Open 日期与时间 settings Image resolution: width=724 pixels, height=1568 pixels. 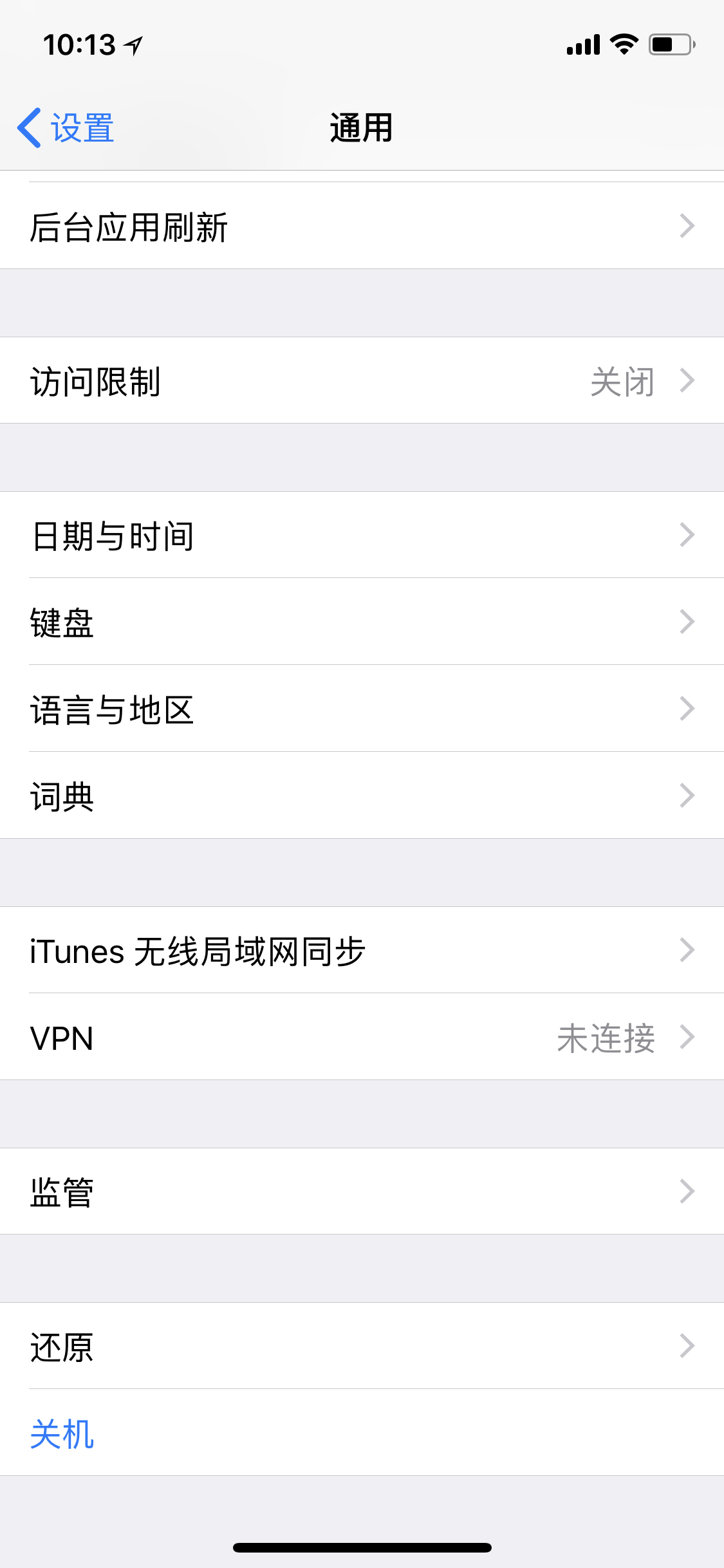(x=362, y=535)
